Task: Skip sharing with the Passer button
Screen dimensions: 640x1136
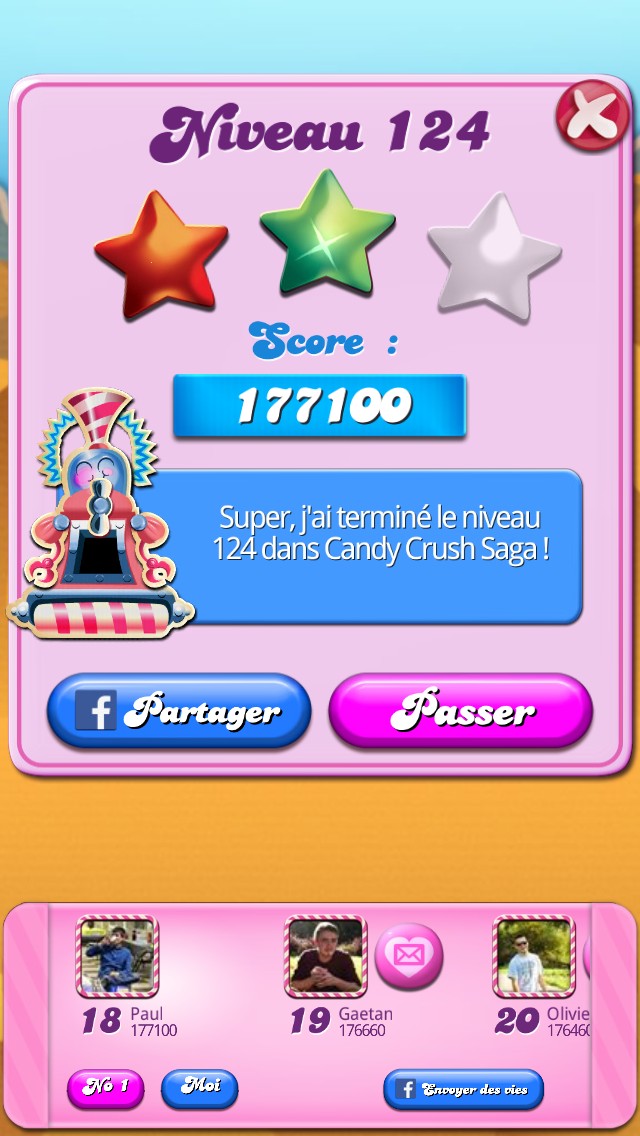Action: coord(461,711)
